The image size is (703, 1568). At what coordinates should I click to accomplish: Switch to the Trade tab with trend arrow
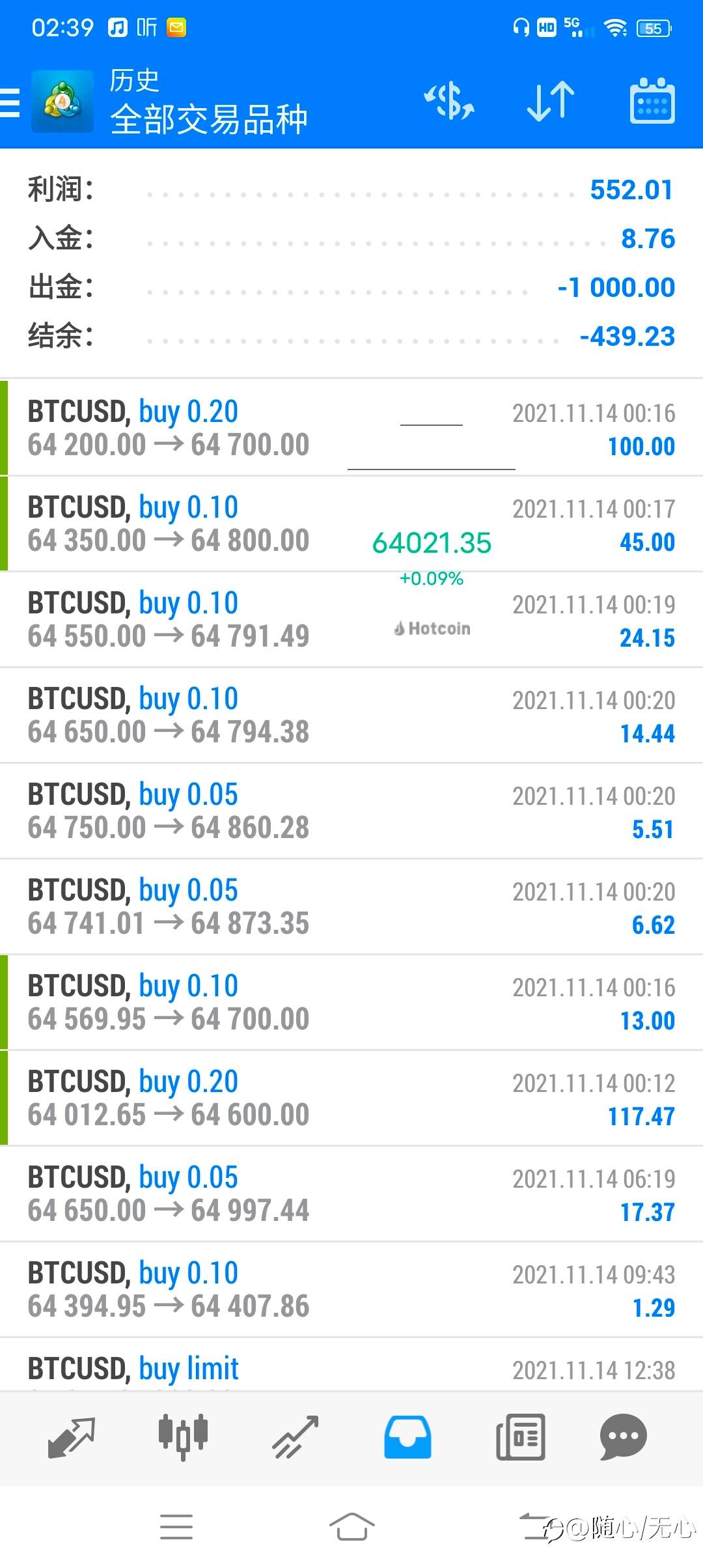(x=295, y=1437)
